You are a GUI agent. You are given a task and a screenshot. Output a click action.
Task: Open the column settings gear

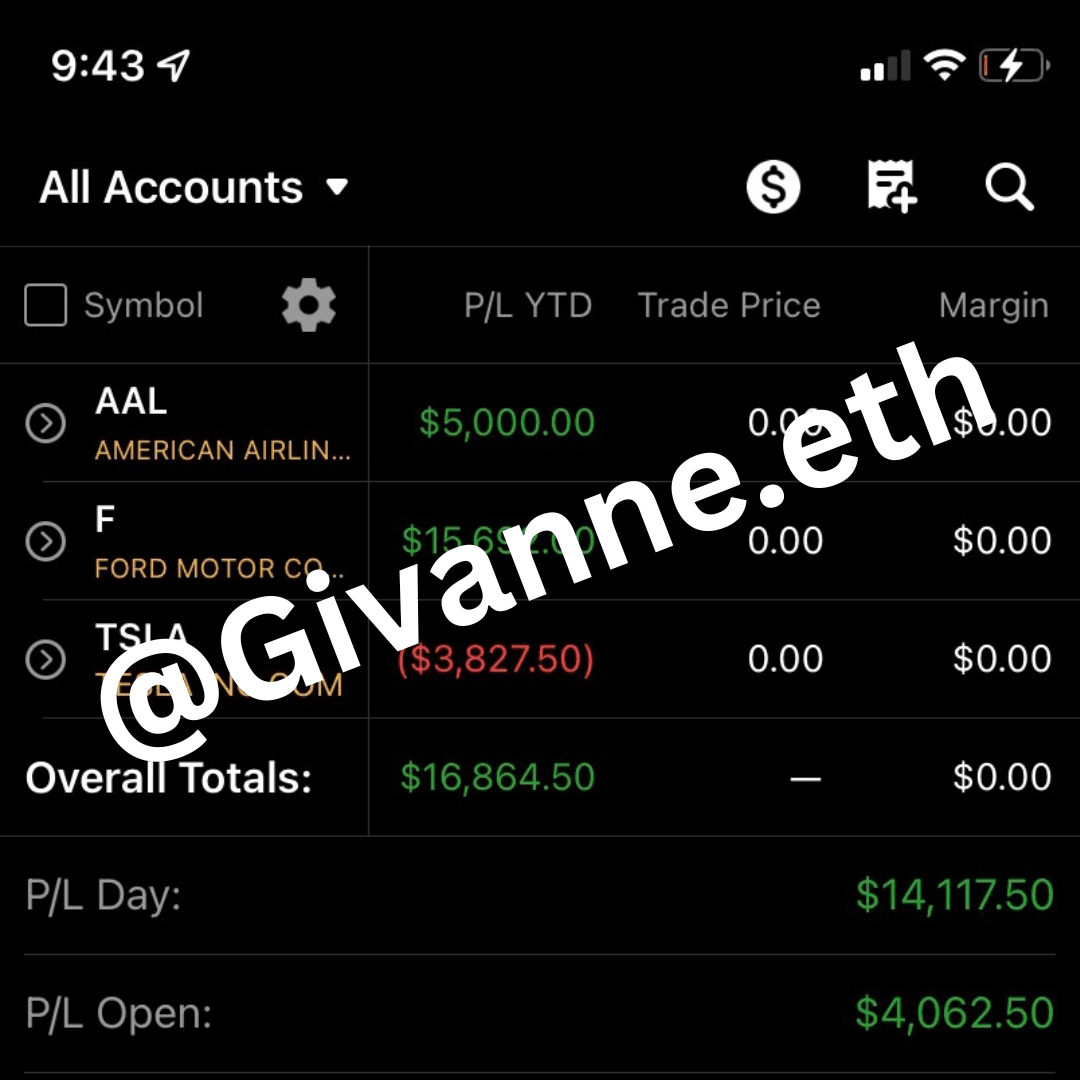click(308, 306)
